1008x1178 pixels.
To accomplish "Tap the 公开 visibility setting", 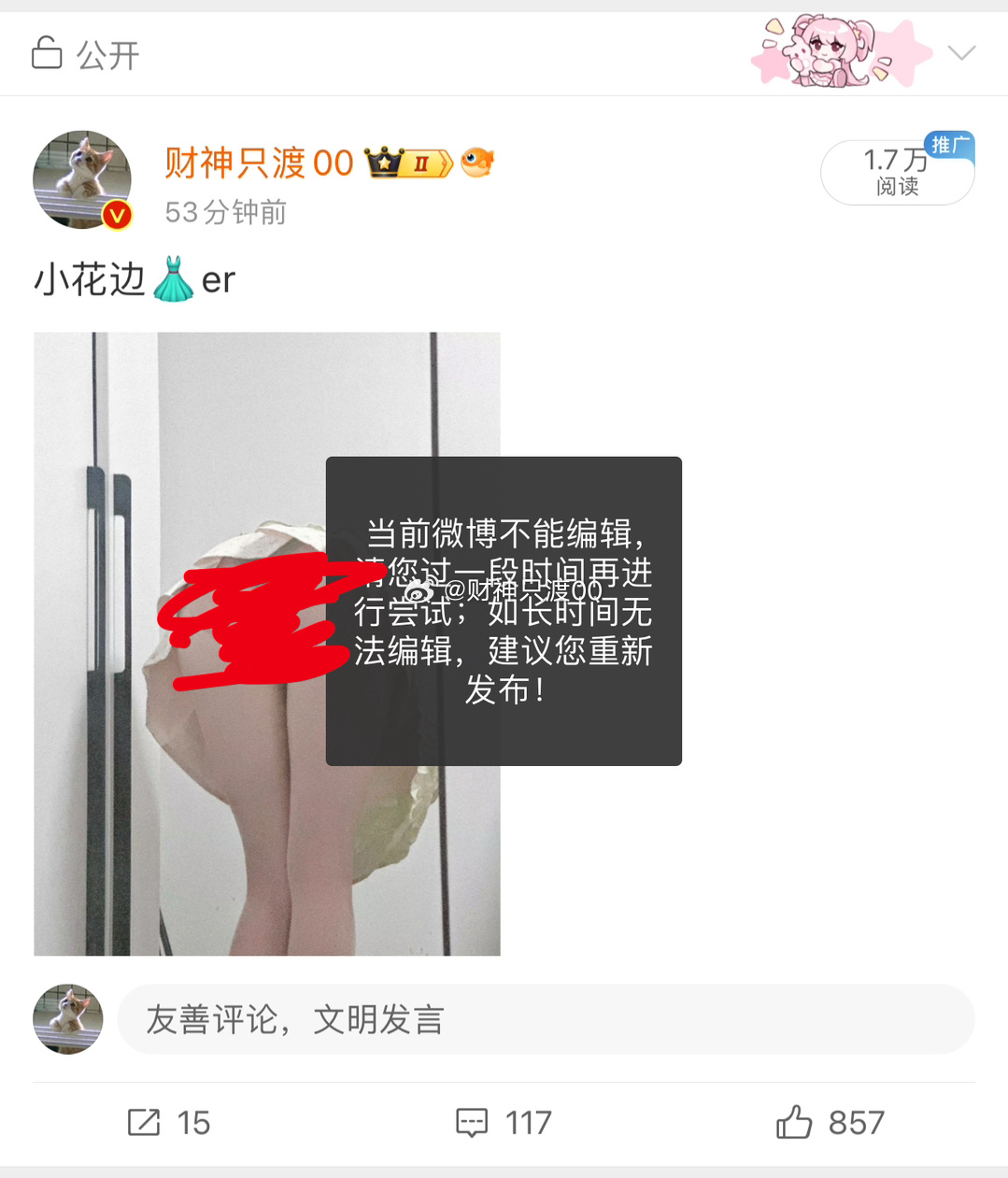I will (86, 54).
